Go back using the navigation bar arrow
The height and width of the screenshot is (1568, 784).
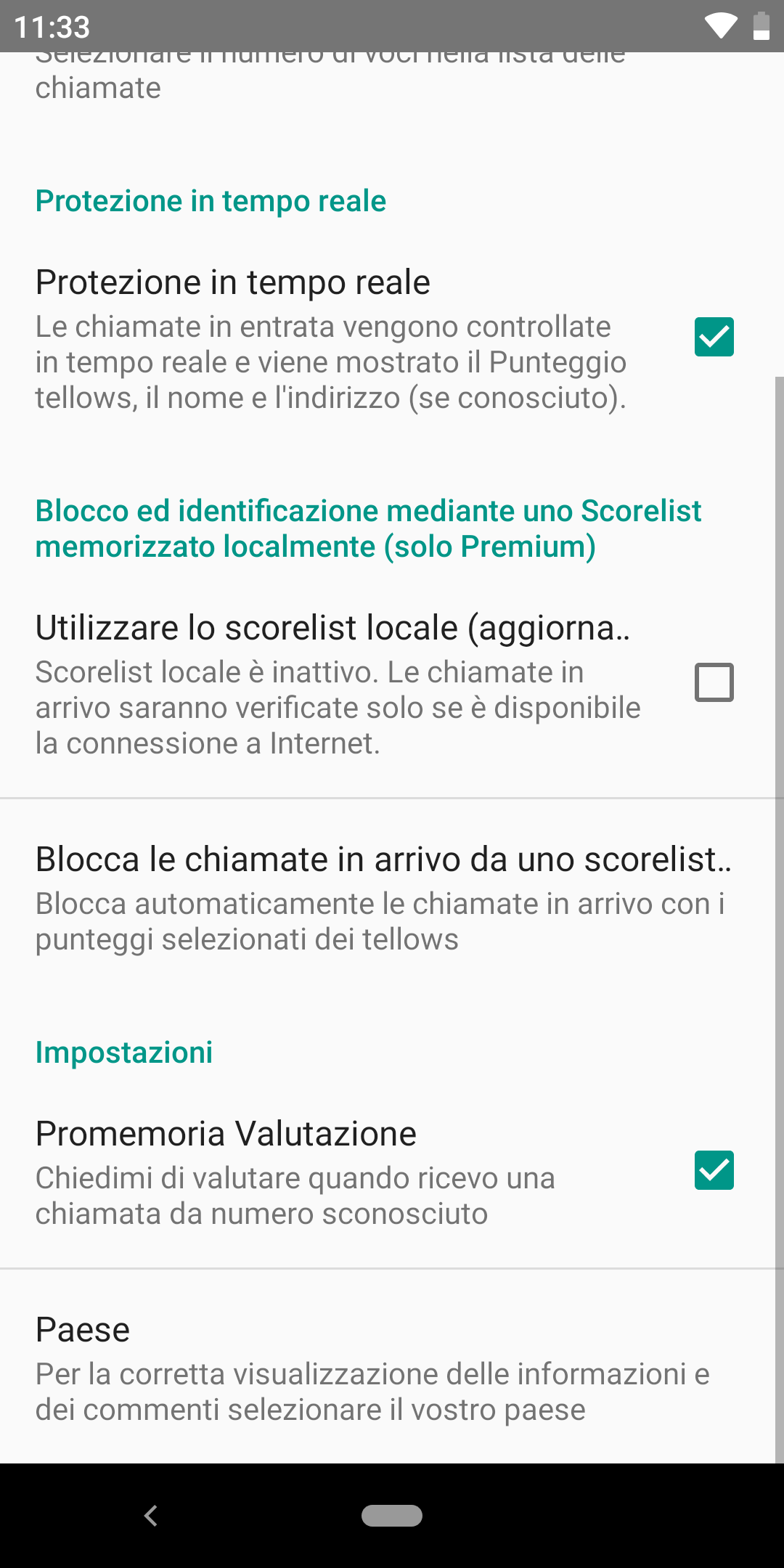tap(151, 1516)
